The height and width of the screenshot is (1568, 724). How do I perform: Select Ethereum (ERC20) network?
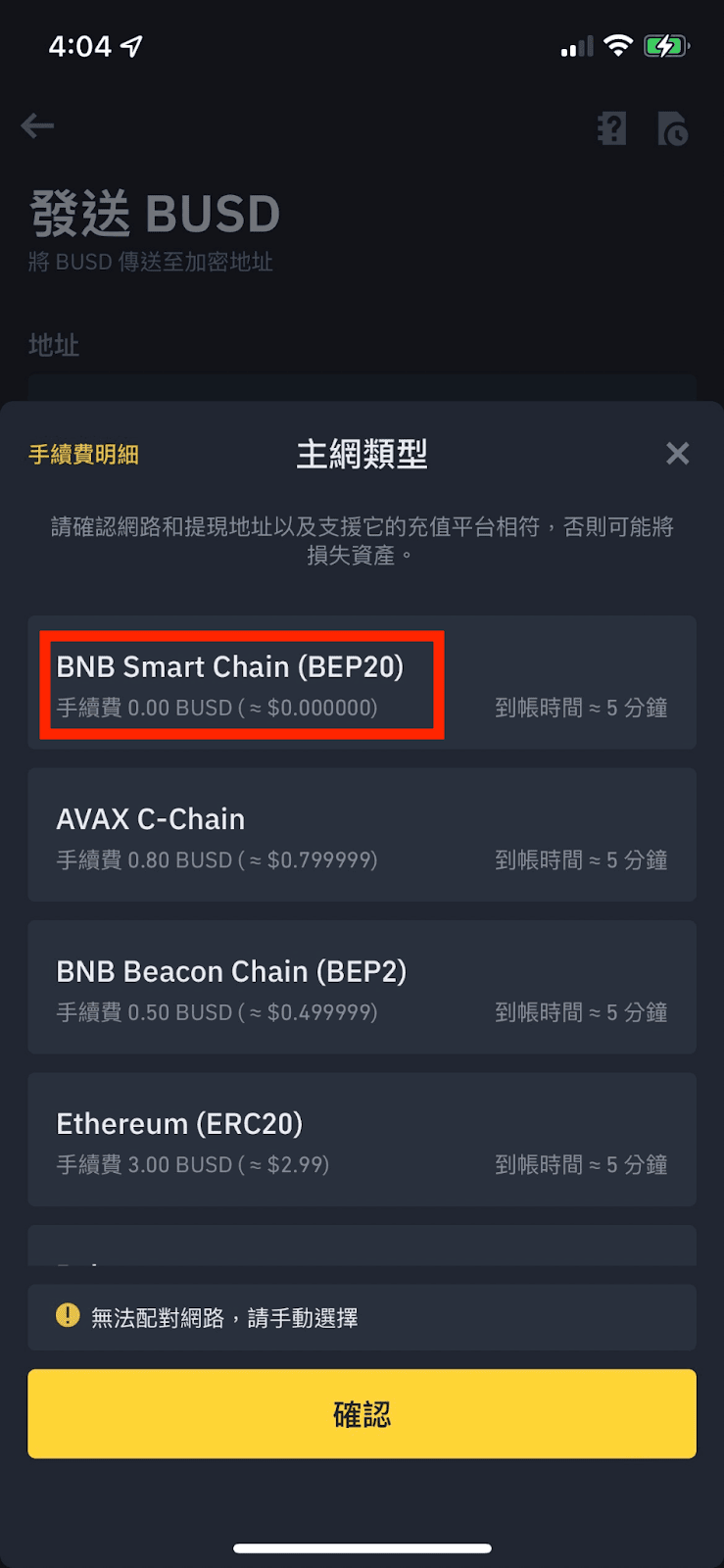tap(362, 1140)
